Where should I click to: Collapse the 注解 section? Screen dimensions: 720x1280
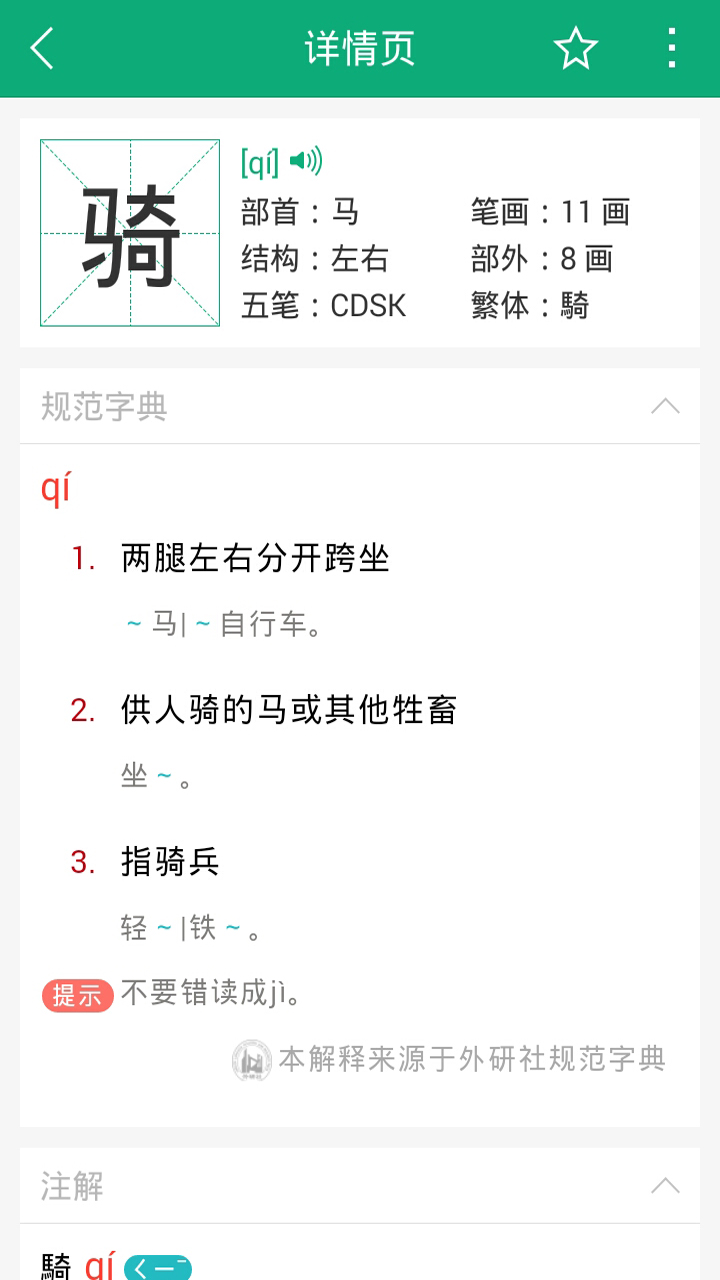click(x=665, y=1186)
